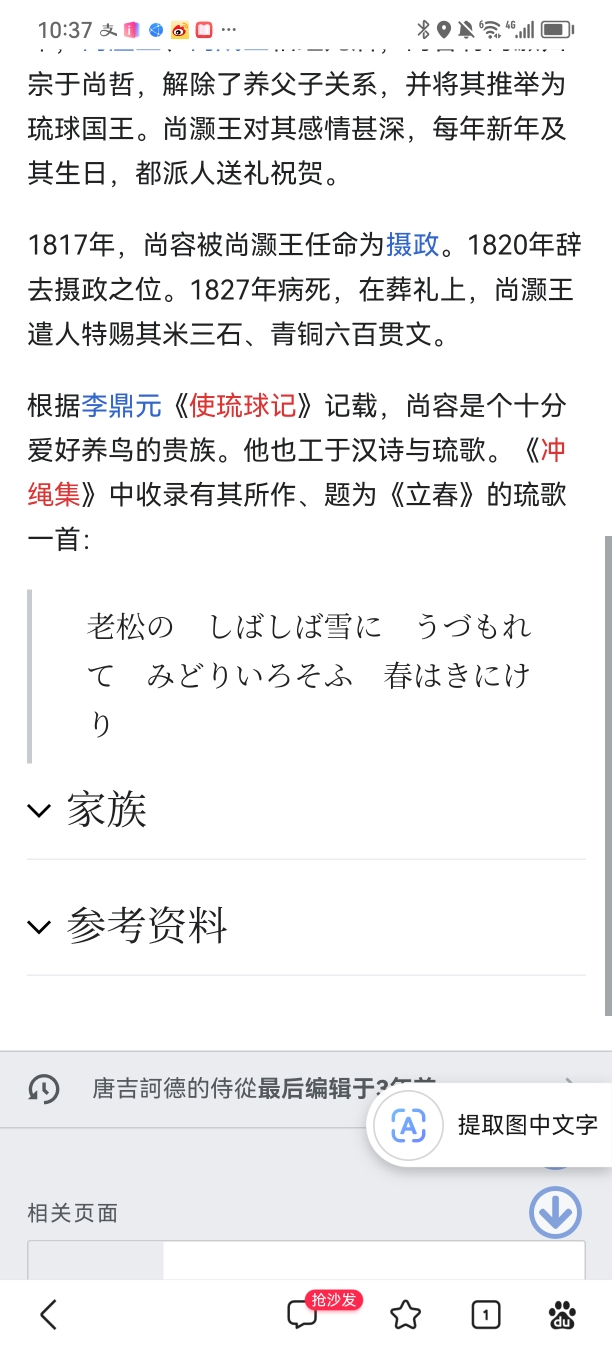Expand the 参考资料 section
Screen dimensions: 612x1350
tap(146, 926)
